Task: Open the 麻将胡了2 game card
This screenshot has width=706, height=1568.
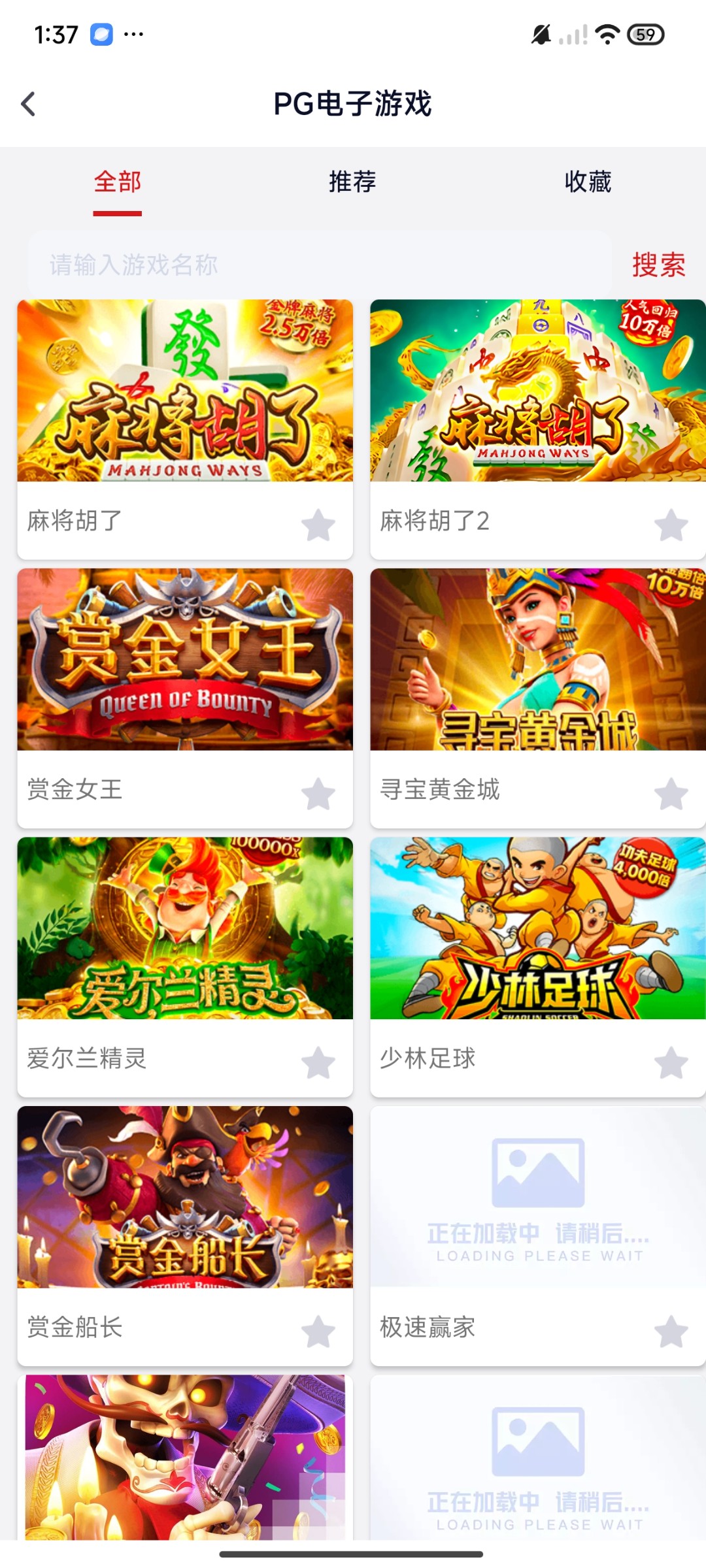Action: click(537, 391)
